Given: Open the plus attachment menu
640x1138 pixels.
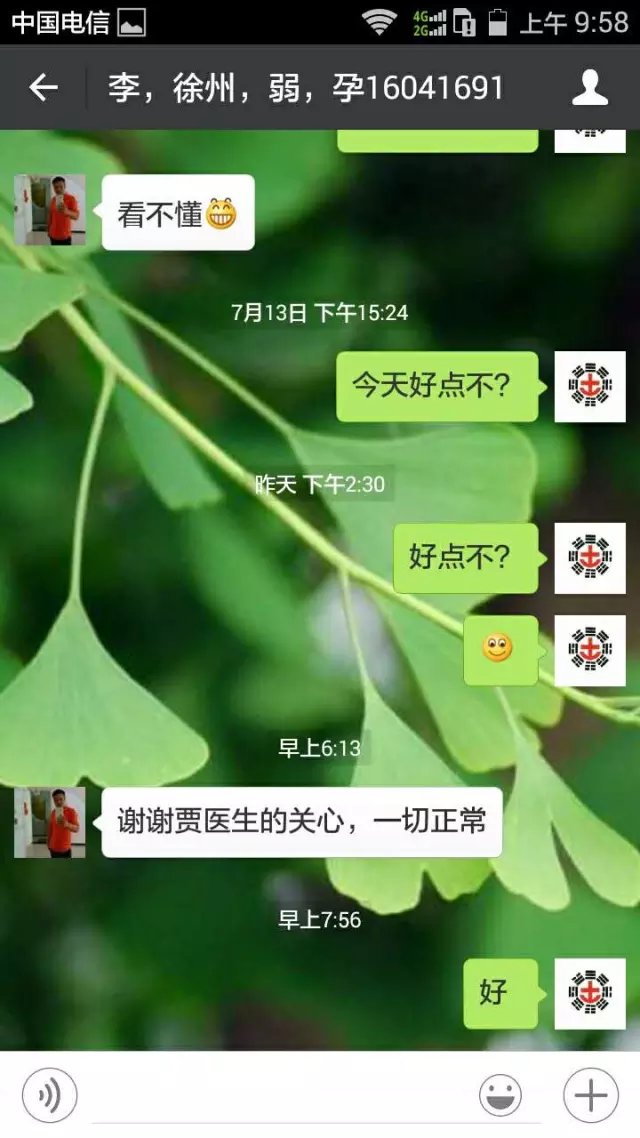Looking at the screenshot, I should pos(591,1094).
